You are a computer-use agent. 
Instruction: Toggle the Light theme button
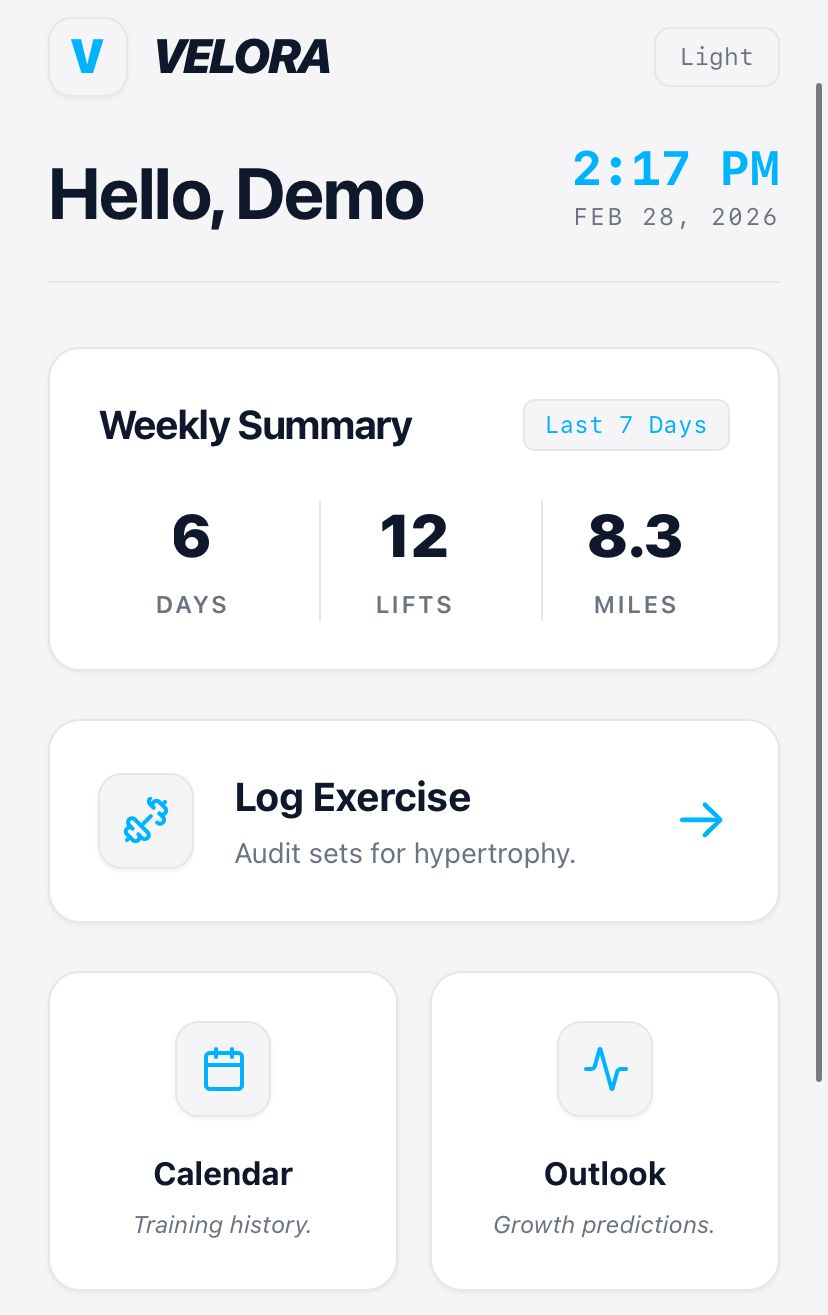pos(716,57)
